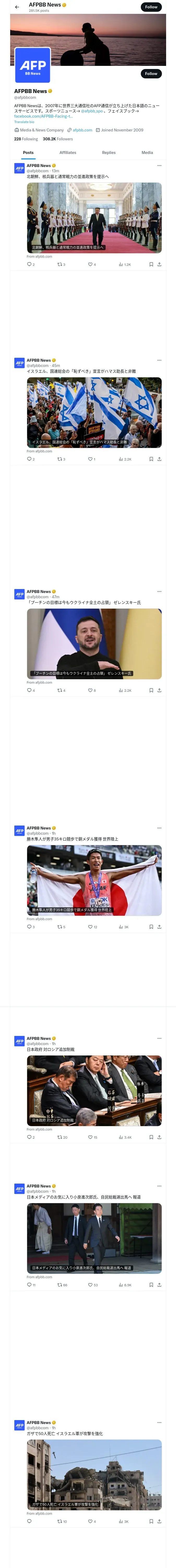Share the 日本政府 対ロシア追加制裁 post

tap(159, 1137)
